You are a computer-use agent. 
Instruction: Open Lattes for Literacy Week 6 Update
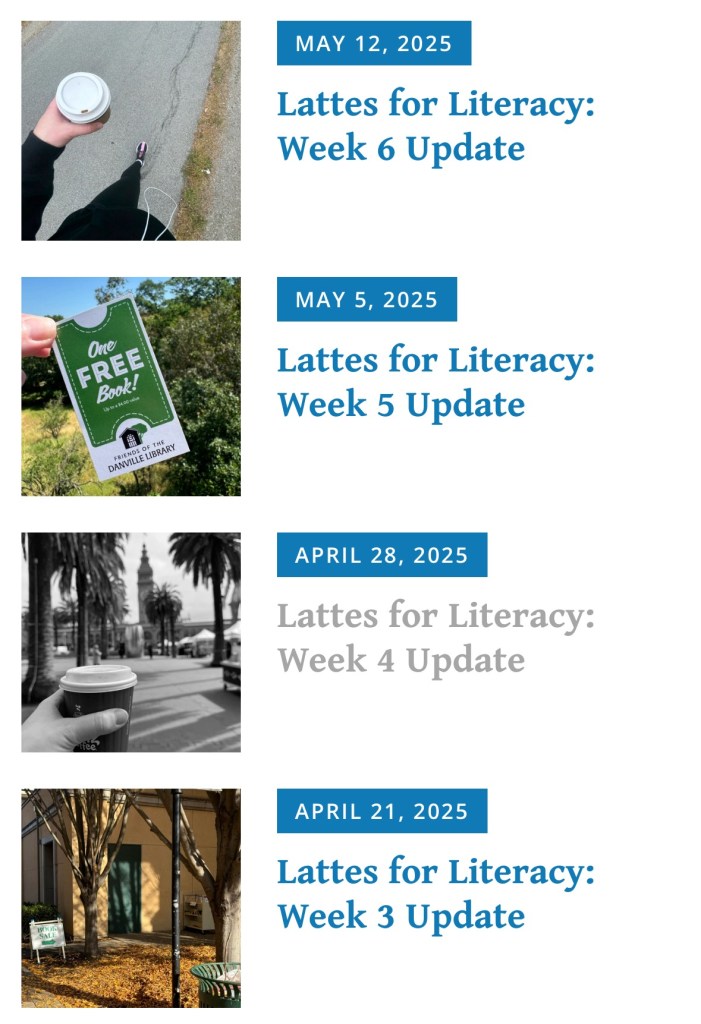(435, 127)
